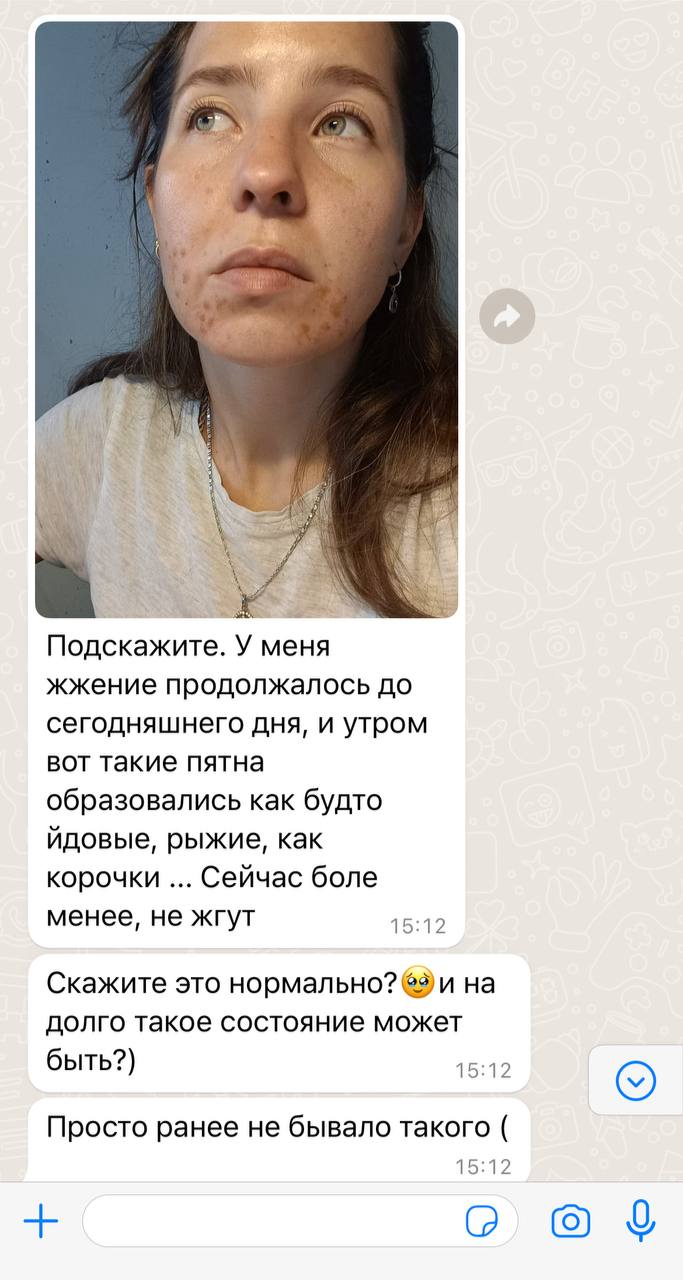Screen dimensions: 683x1280
Task: Open the attachment plus menu
Action: (41, 1221)
